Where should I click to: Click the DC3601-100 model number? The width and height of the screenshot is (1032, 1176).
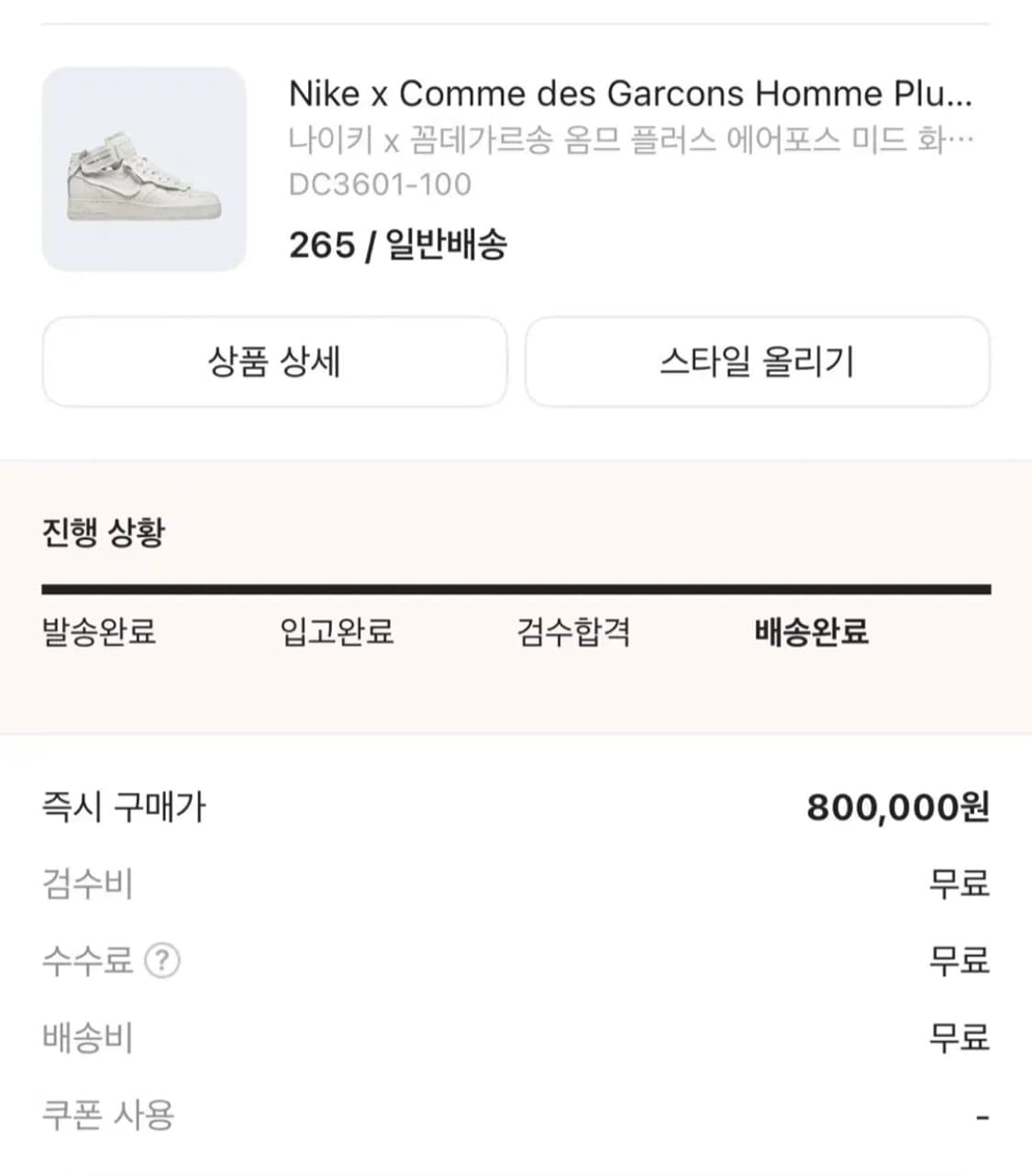pos(381,183)
